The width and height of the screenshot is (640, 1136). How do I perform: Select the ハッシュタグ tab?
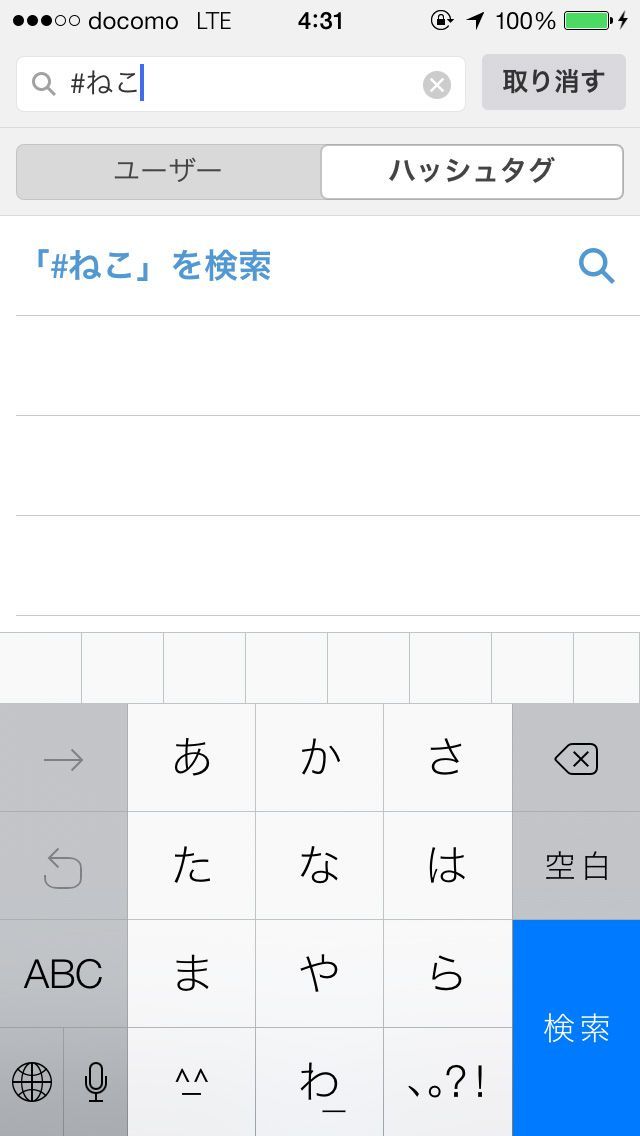471,171
